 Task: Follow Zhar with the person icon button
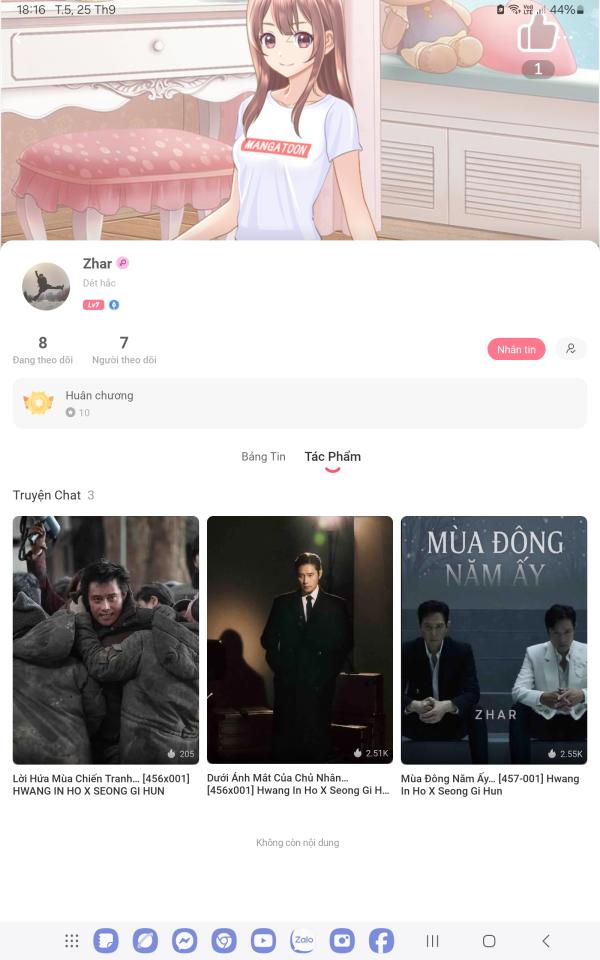click(571, 349)
